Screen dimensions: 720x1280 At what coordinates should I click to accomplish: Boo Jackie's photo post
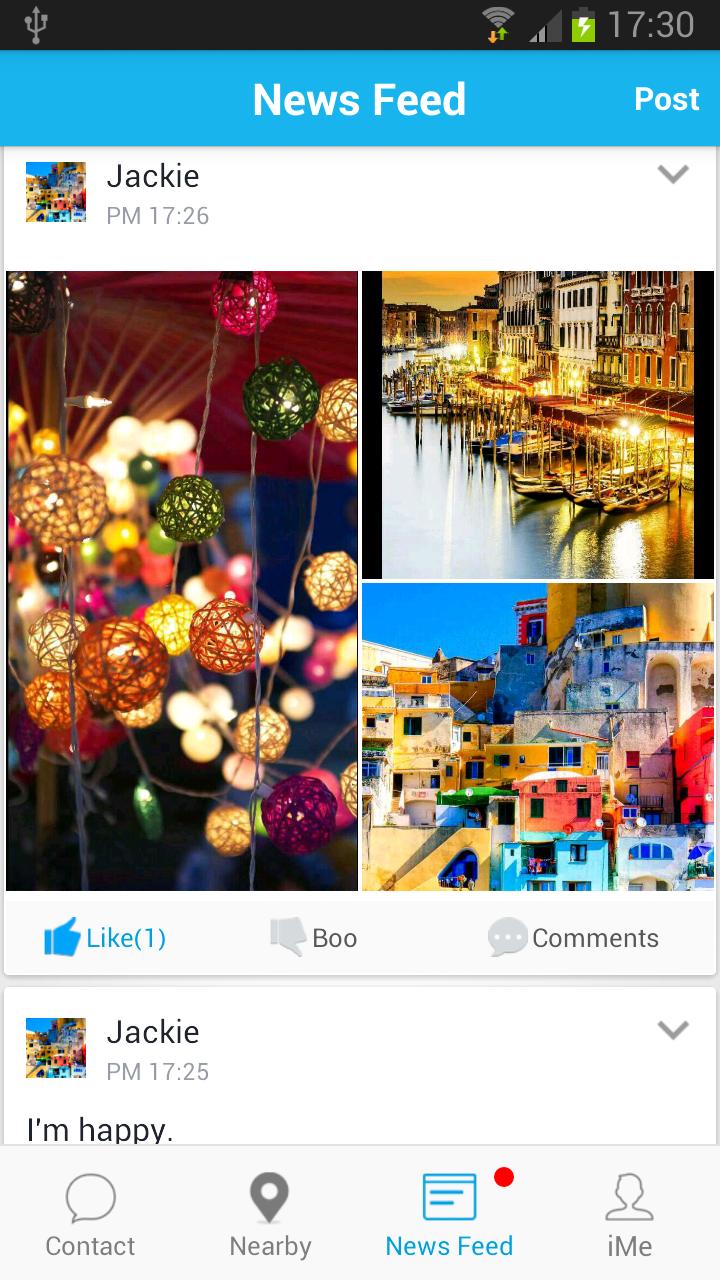pyautogui.click(x=314, y=938)
